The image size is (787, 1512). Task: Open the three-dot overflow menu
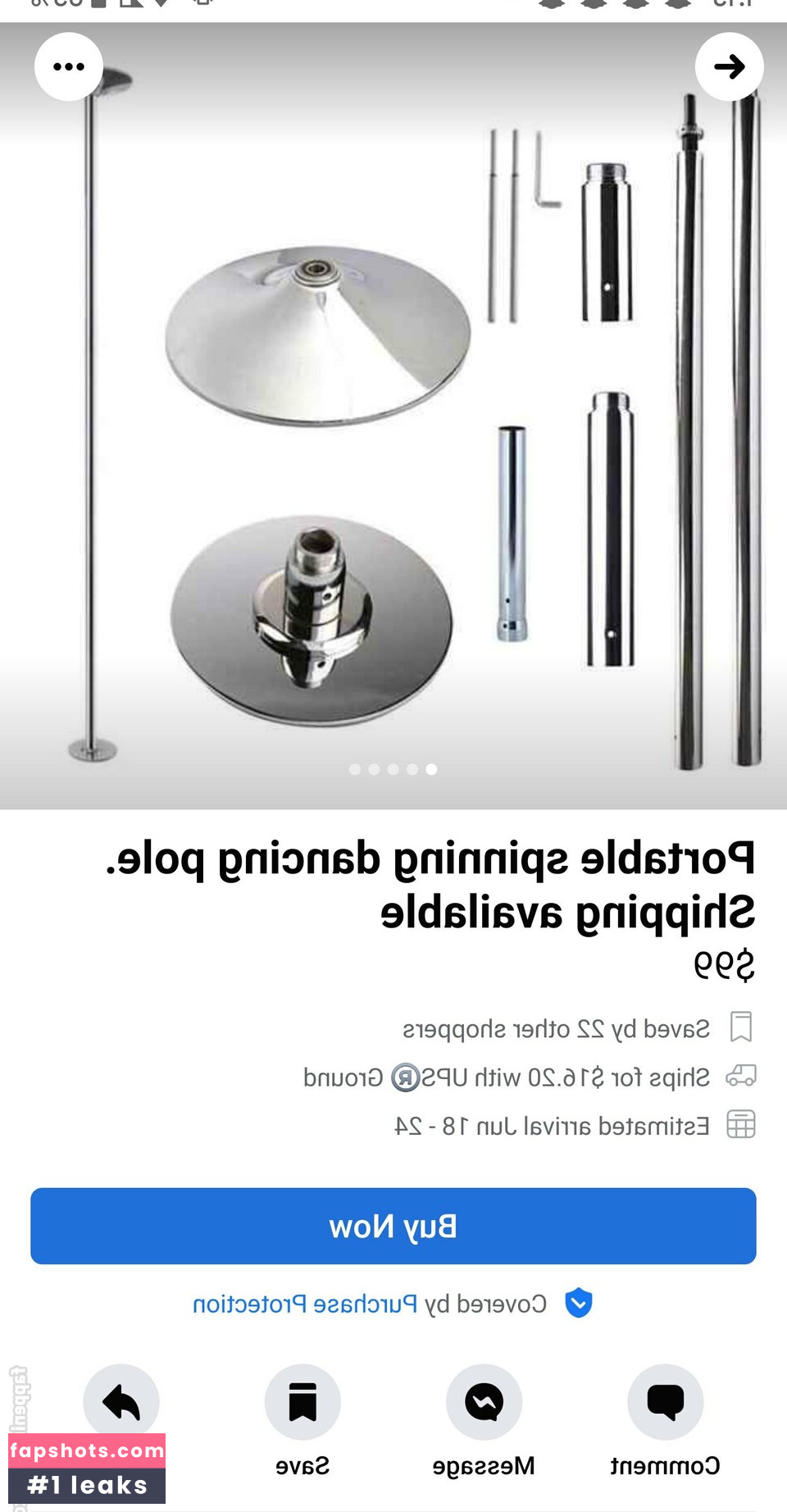click(x=69, y=66)
